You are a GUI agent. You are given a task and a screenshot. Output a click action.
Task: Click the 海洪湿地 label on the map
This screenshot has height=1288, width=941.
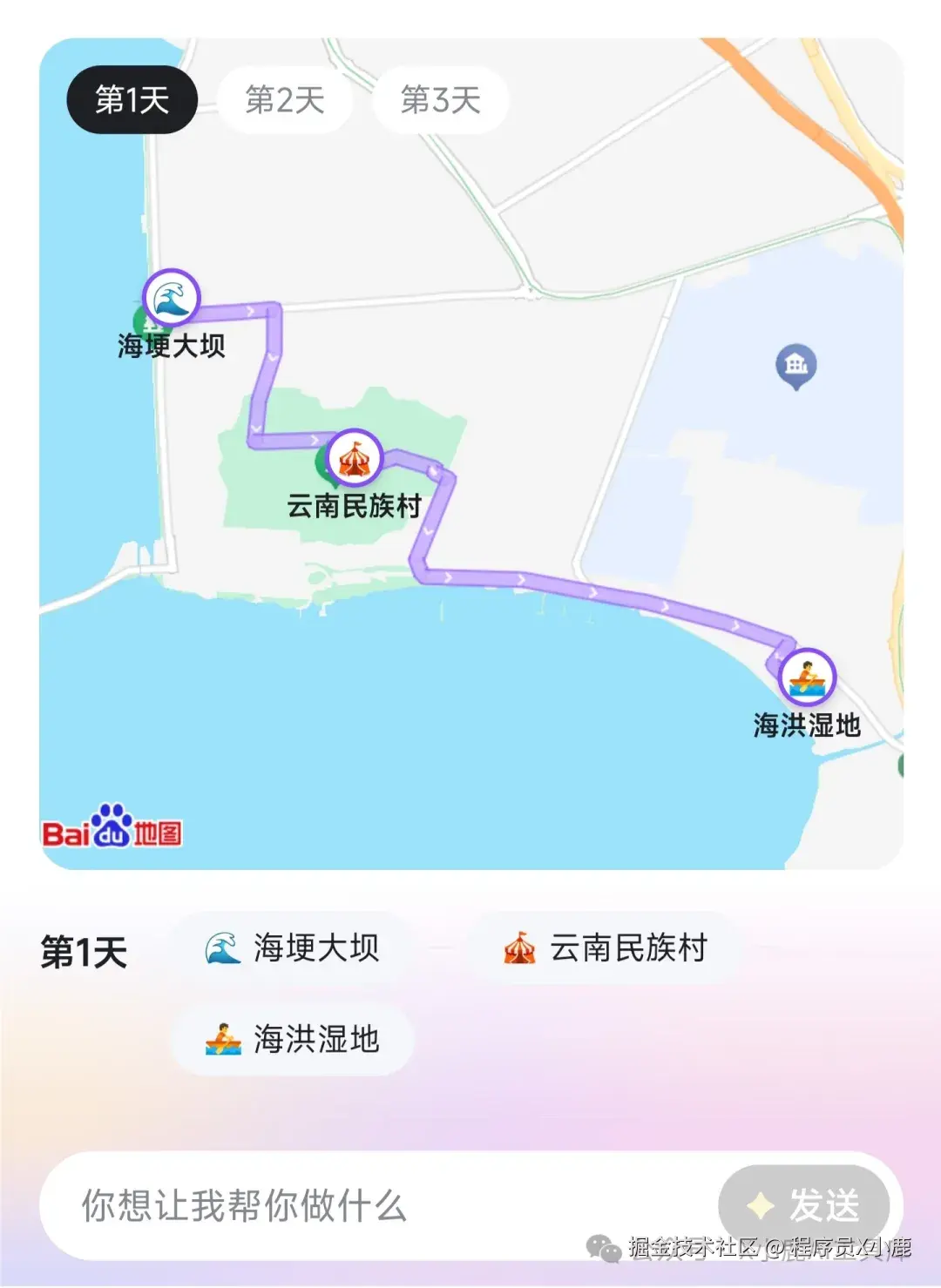pyautogui.click(x=807, y=724)
